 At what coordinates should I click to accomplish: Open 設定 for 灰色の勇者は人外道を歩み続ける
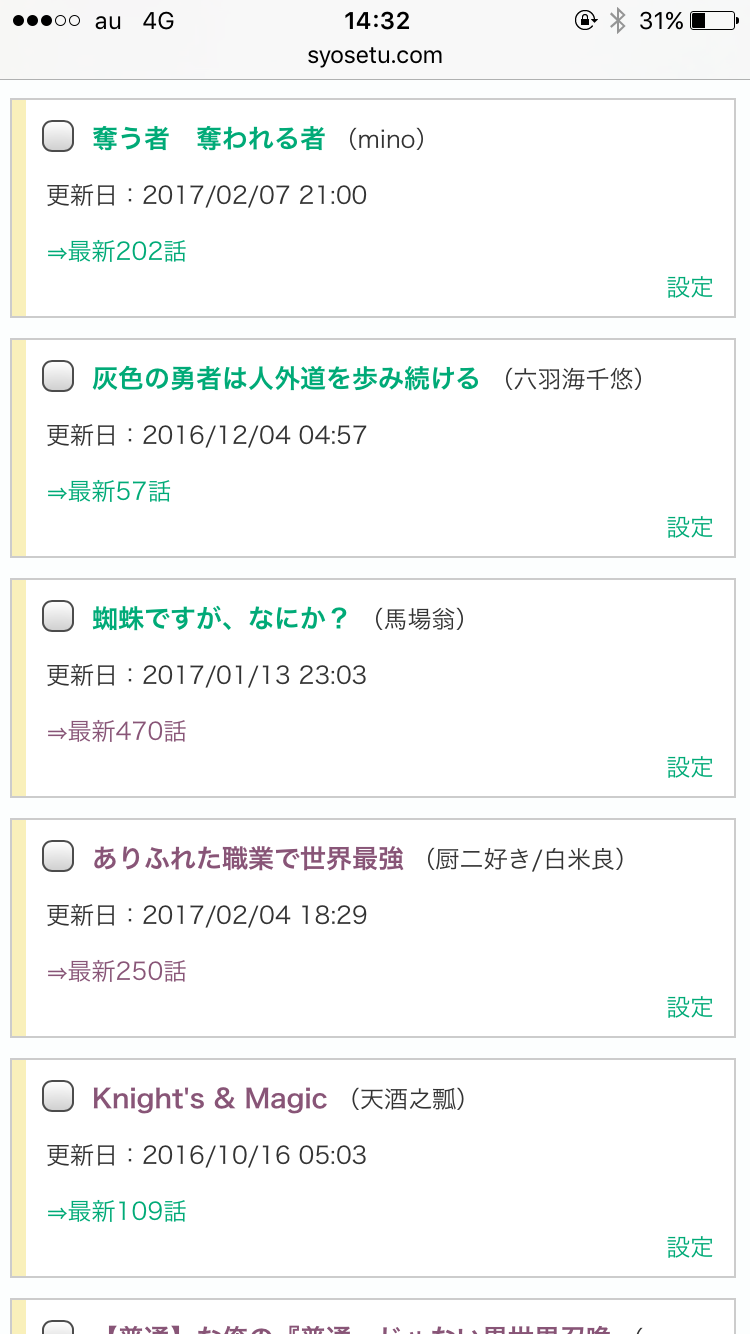(x=690, y=528)
